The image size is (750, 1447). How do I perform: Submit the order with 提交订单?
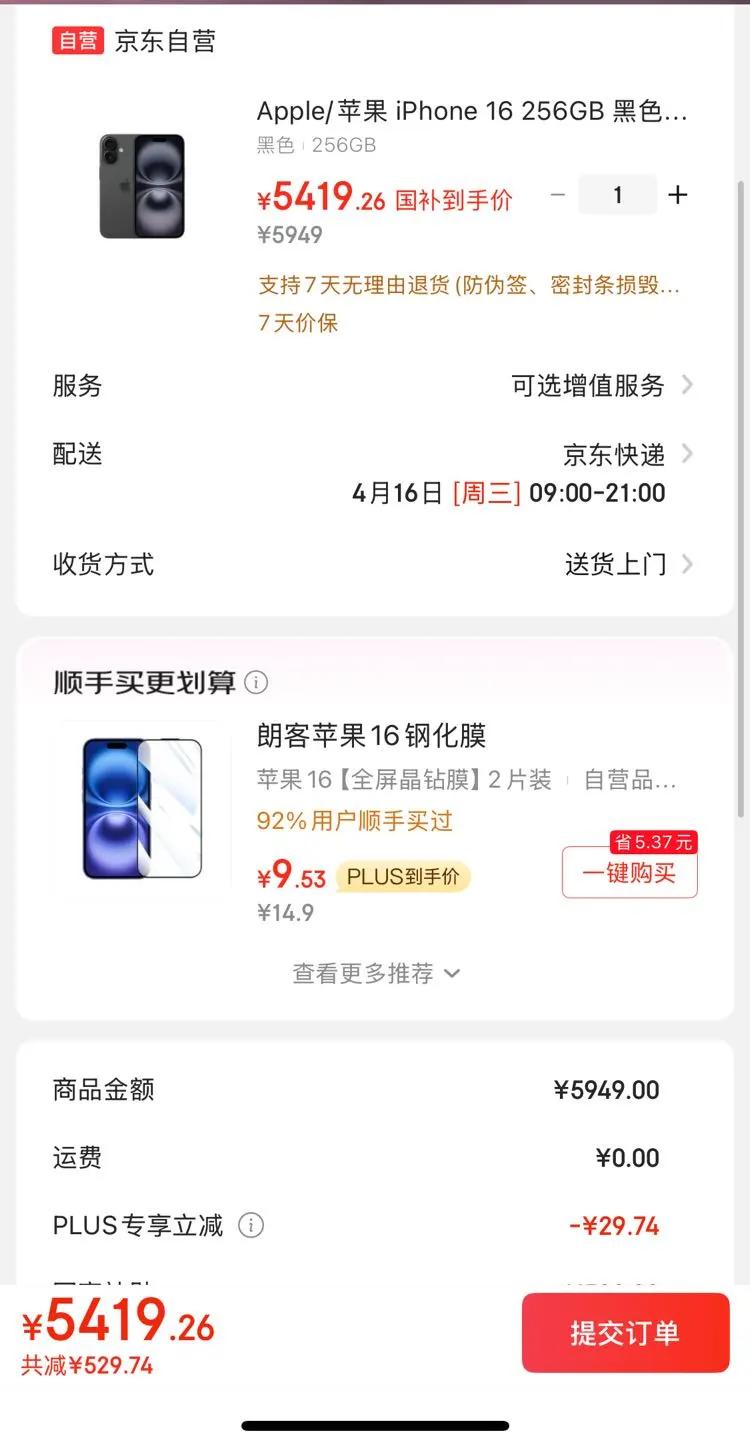pos(625,1332)
